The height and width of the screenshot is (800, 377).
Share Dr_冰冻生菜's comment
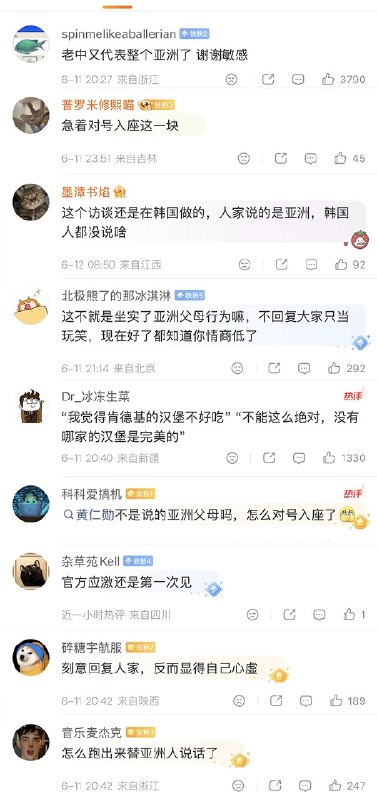269,458
